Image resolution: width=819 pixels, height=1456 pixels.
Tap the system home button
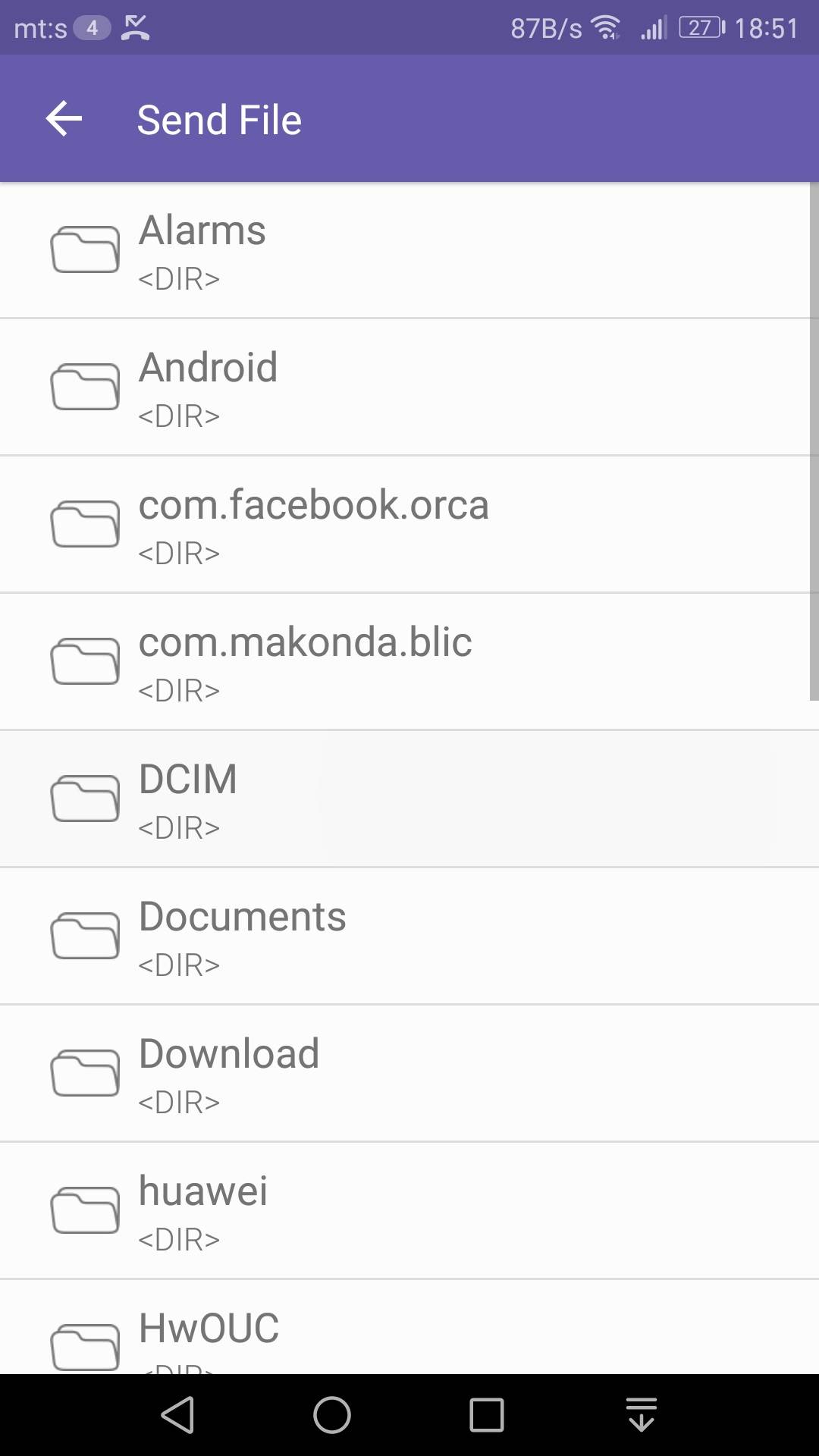coord(332,1415)
